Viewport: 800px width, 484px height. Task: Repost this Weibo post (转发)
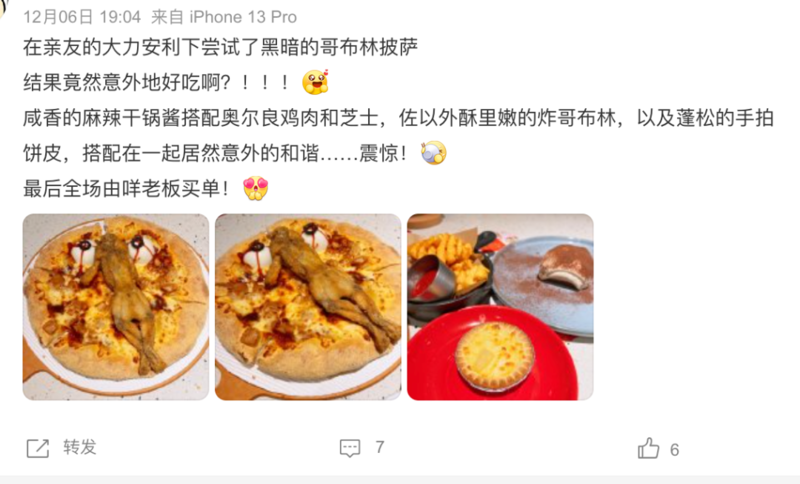click(x=62, y=448)
